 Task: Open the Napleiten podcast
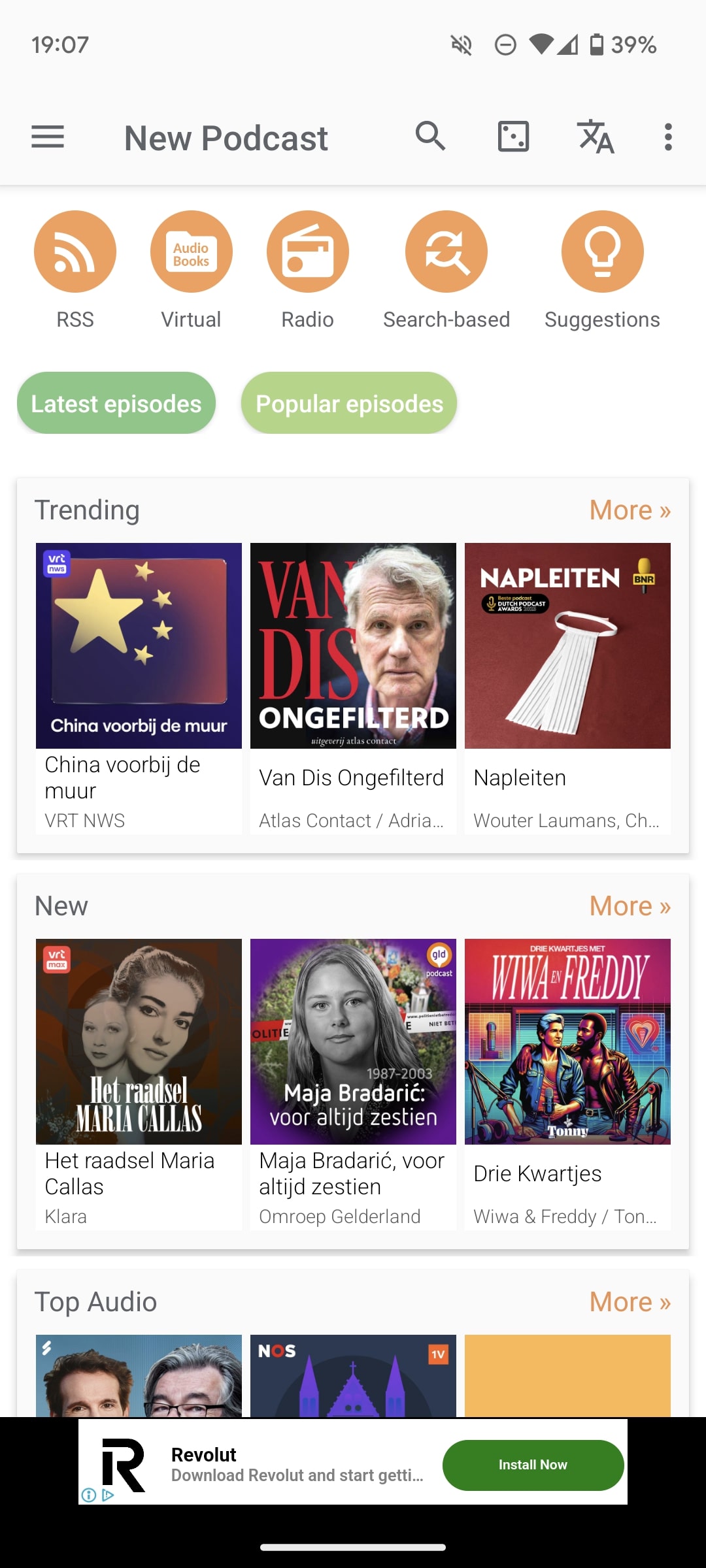(x=567, y=688)
